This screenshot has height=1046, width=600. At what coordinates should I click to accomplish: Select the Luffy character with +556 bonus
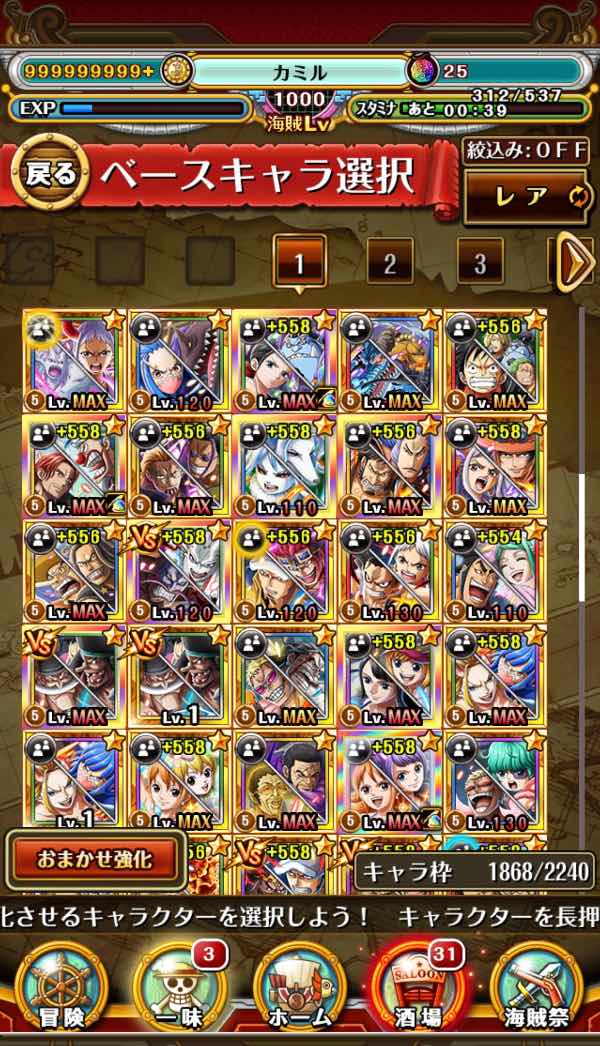tap(495, 361)
